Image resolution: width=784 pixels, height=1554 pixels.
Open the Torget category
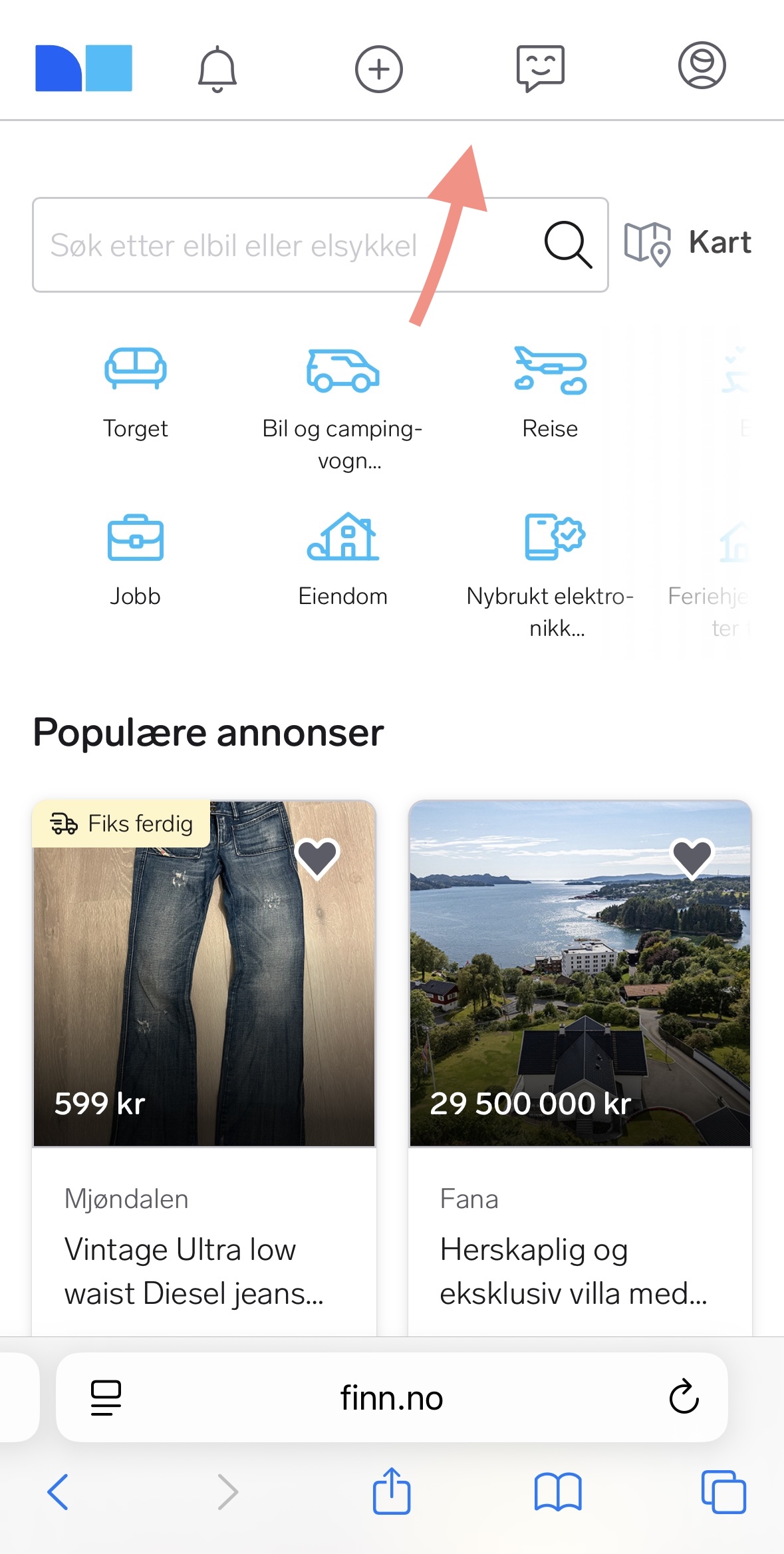click(136, 392)
